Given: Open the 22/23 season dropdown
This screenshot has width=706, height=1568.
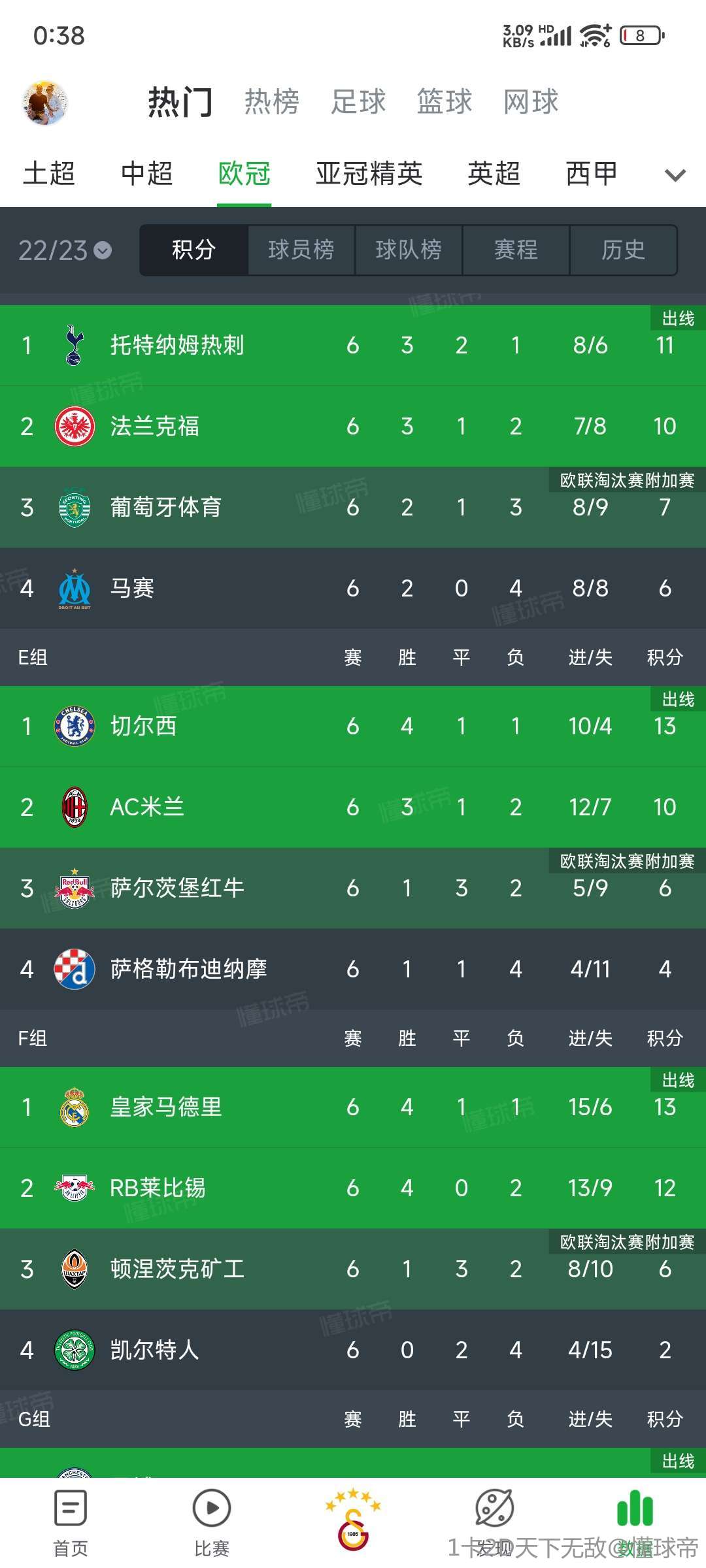Looking at the screenshot, I should (65, 250).
